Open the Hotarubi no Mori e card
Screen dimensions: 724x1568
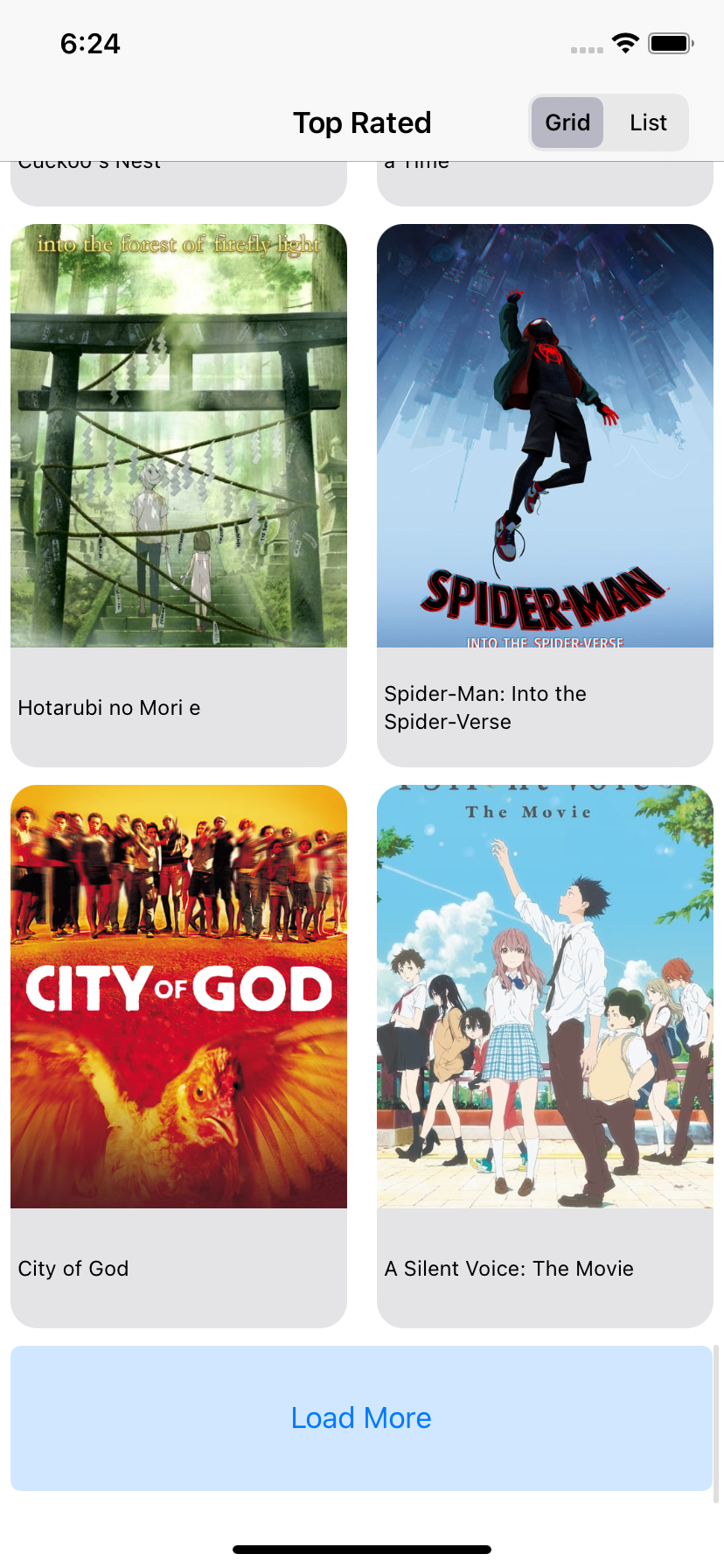[178, 495]
